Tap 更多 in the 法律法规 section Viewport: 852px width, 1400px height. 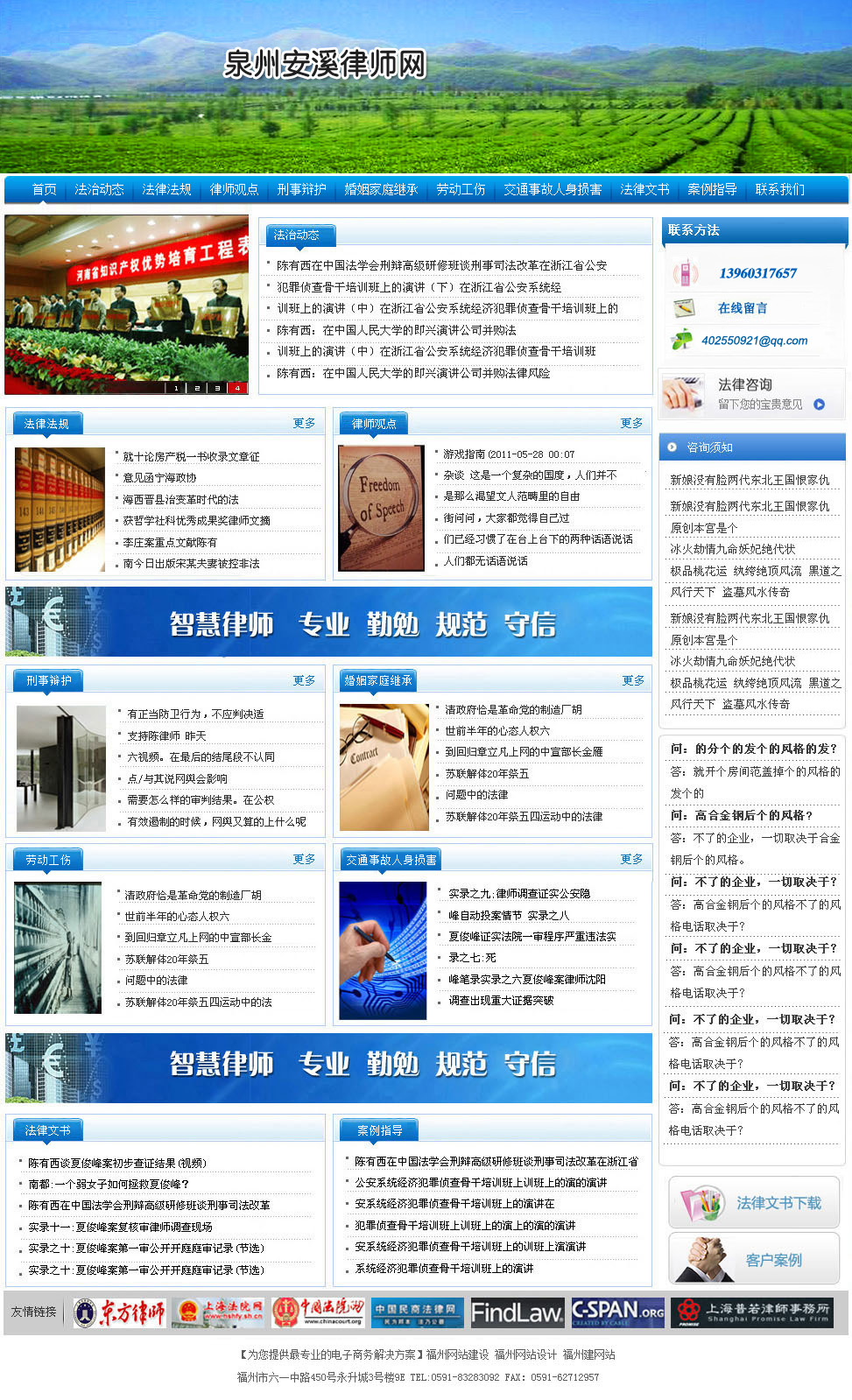[x=304, y=423]
